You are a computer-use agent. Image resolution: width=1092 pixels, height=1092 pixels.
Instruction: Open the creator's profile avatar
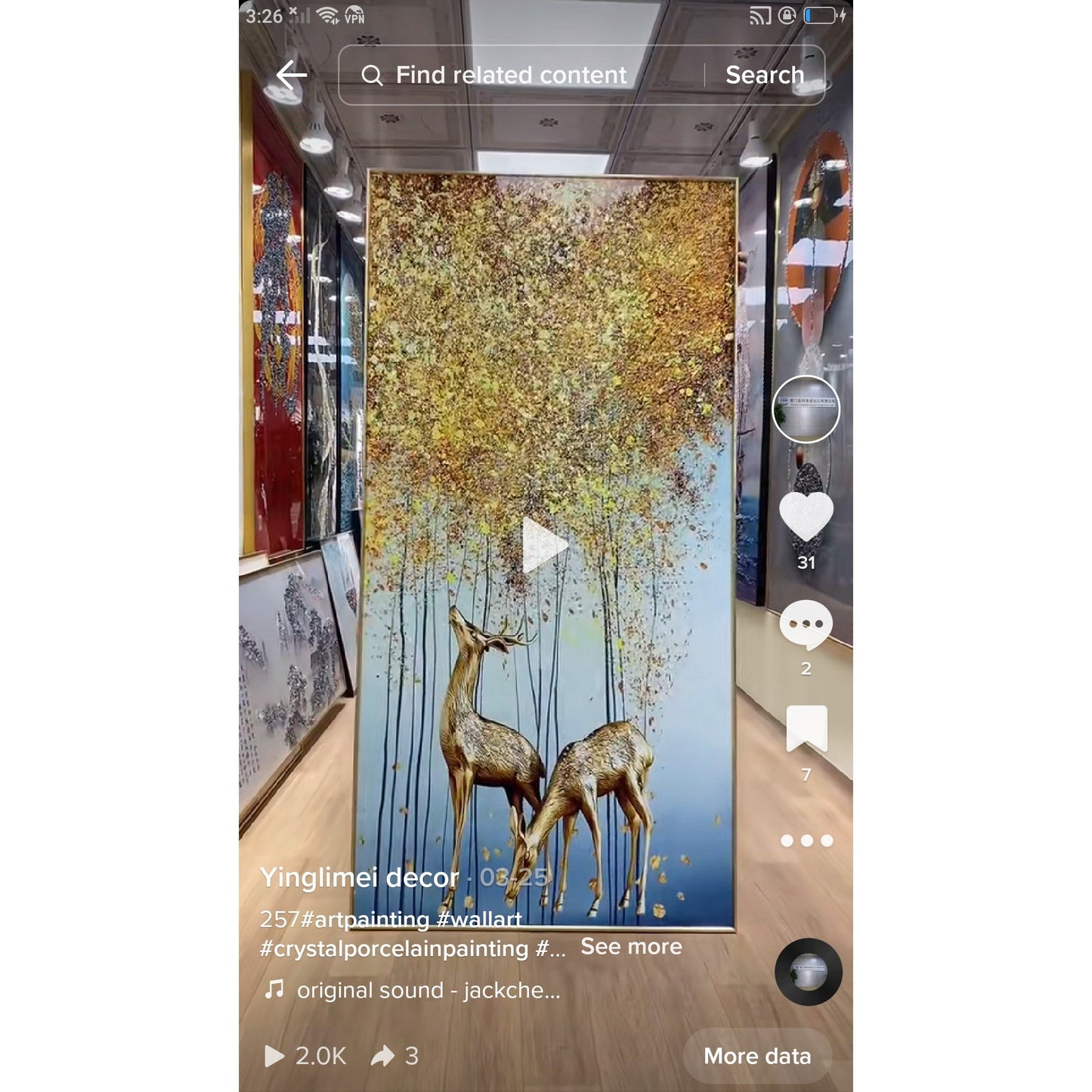pos(806,409)
